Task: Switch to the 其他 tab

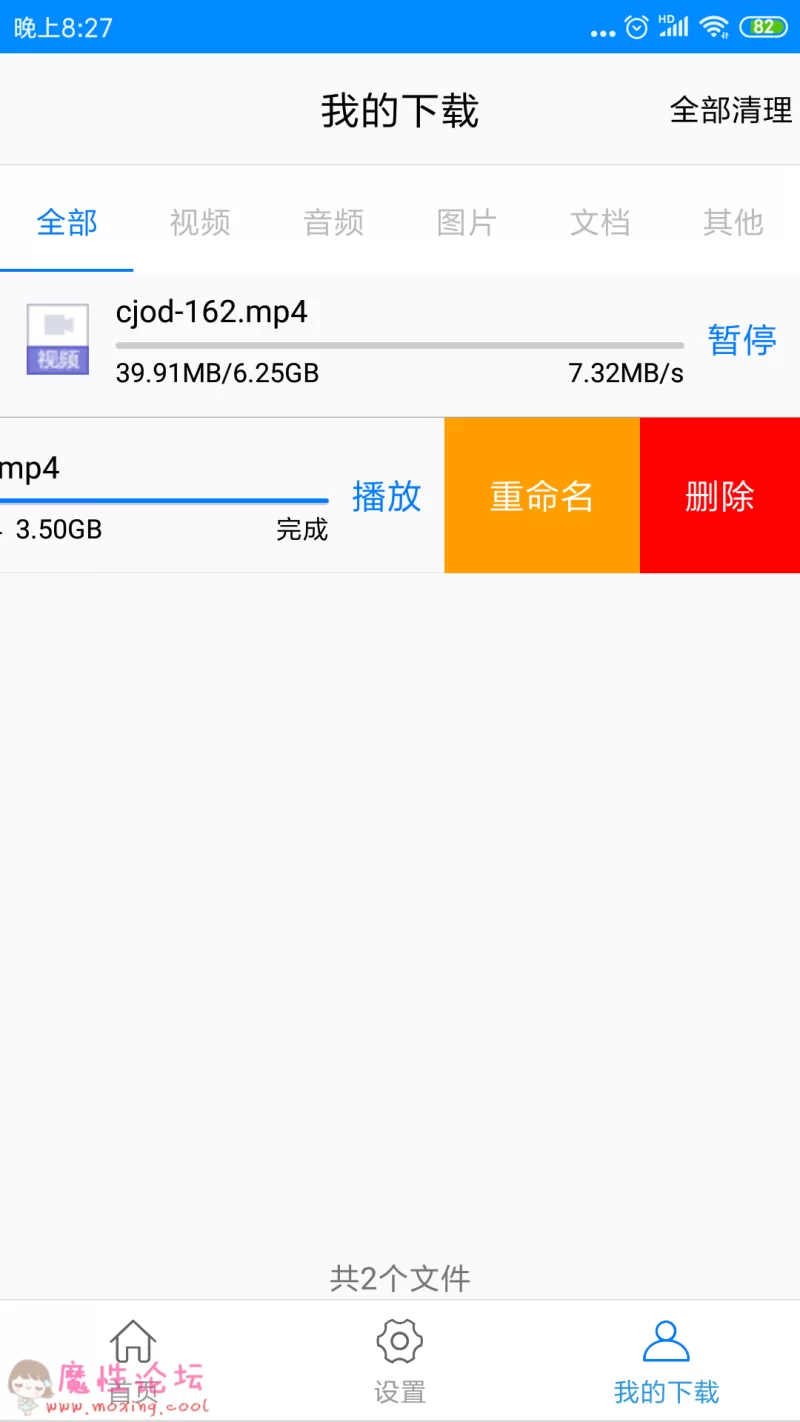Action: click(x=733, y=221)
